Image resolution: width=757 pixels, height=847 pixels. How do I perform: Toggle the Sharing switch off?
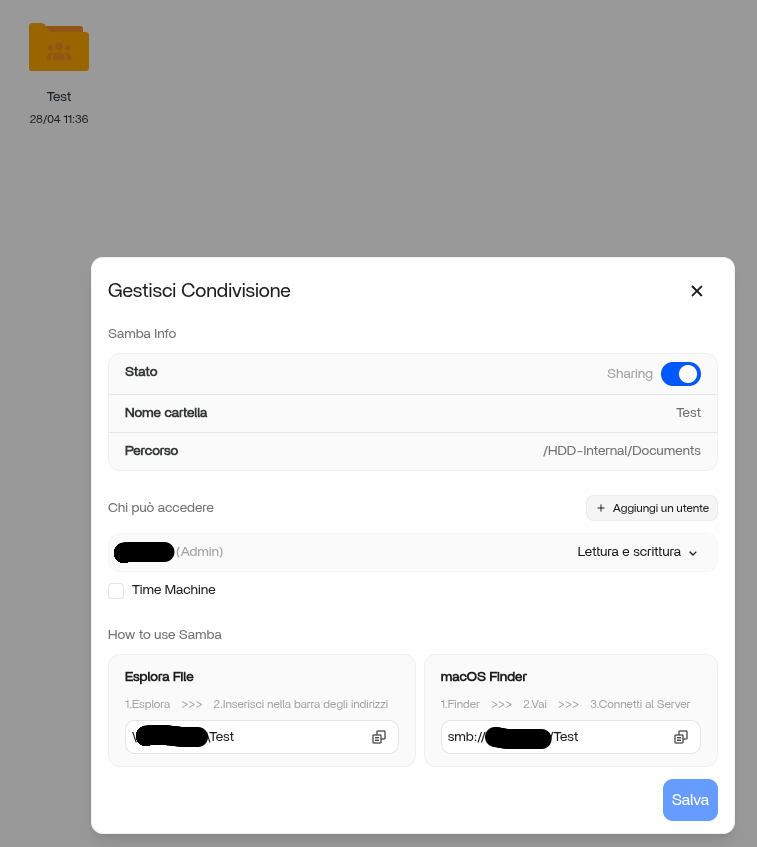[680, 374]
